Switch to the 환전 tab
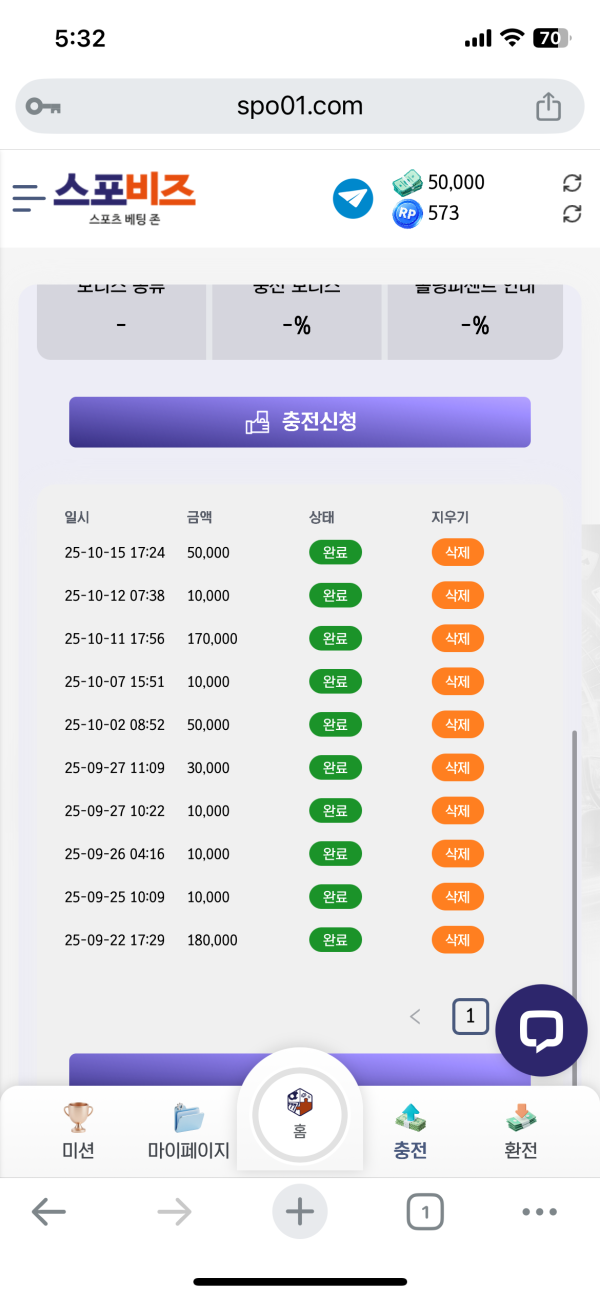This screenshot has width=600, height=1298. click(521, 1132)
